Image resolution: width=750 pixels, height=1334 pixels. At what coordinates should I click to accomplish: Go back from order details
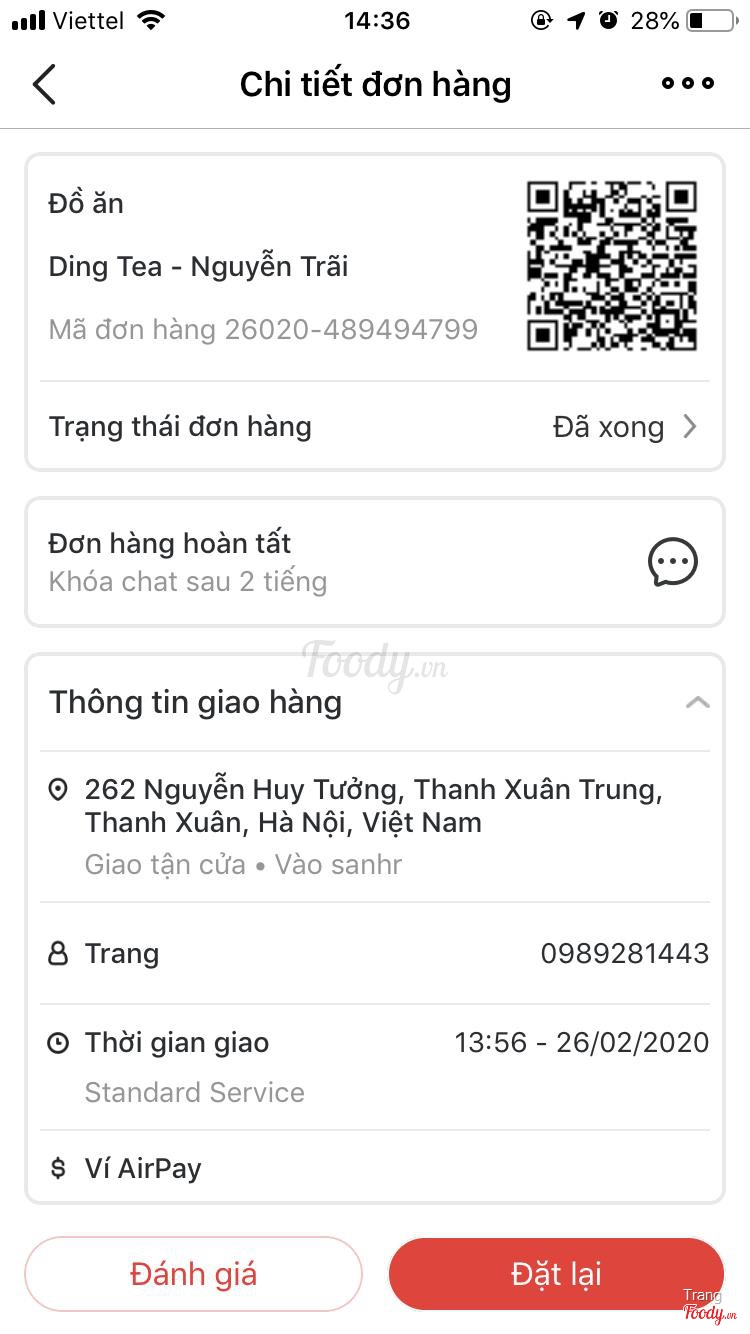tap(44, 84)
